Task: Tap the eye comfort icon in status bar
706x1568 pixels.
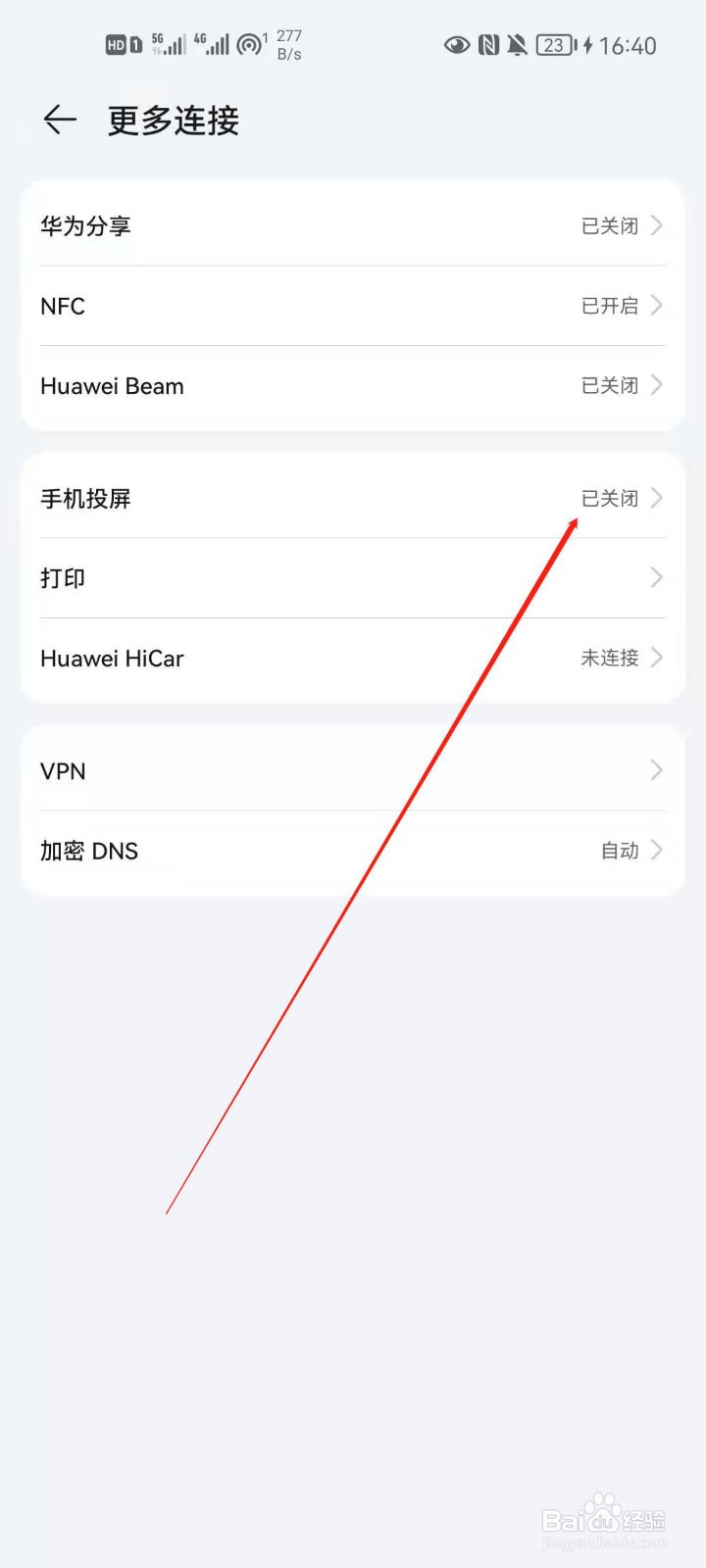Action: coord(457,44)
